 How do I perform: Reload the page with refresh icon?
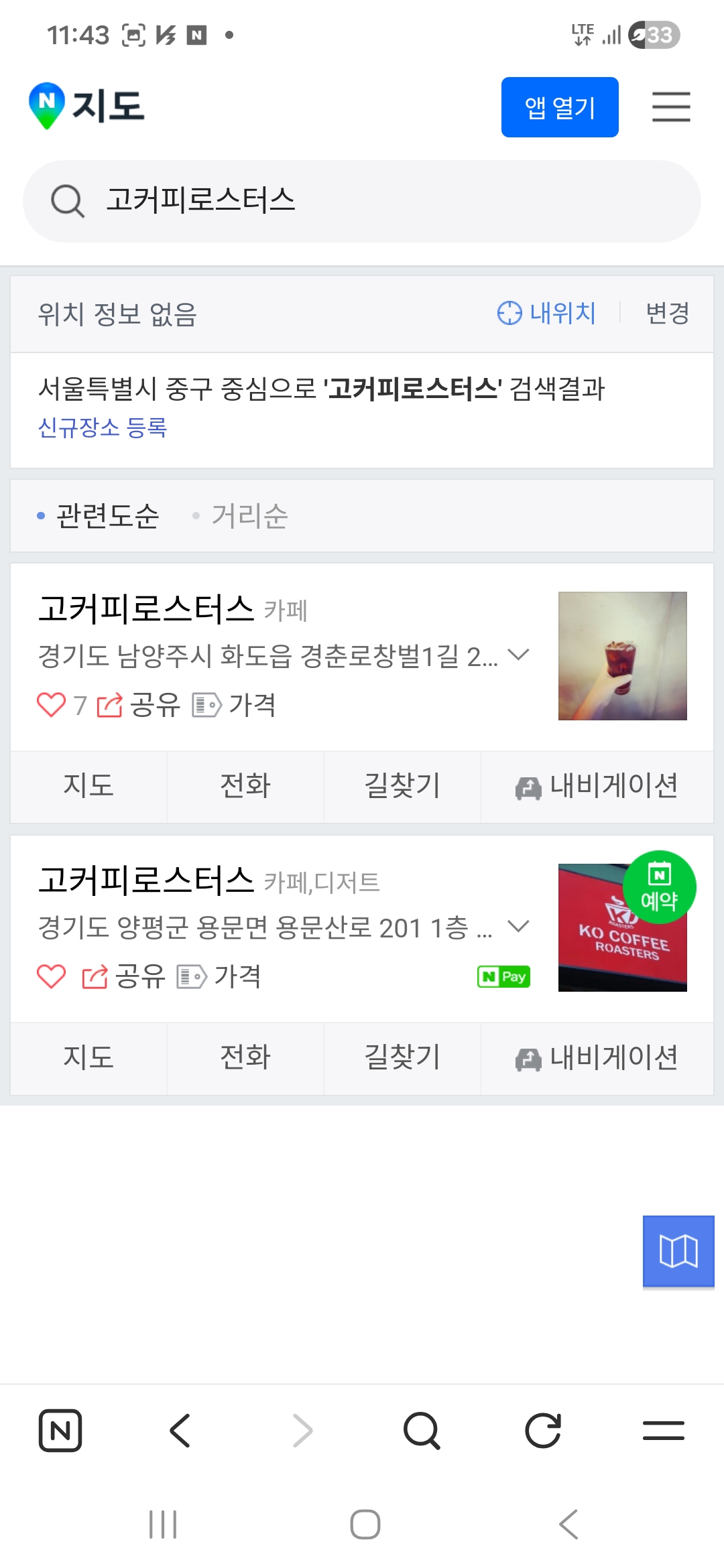point(542,1431)
